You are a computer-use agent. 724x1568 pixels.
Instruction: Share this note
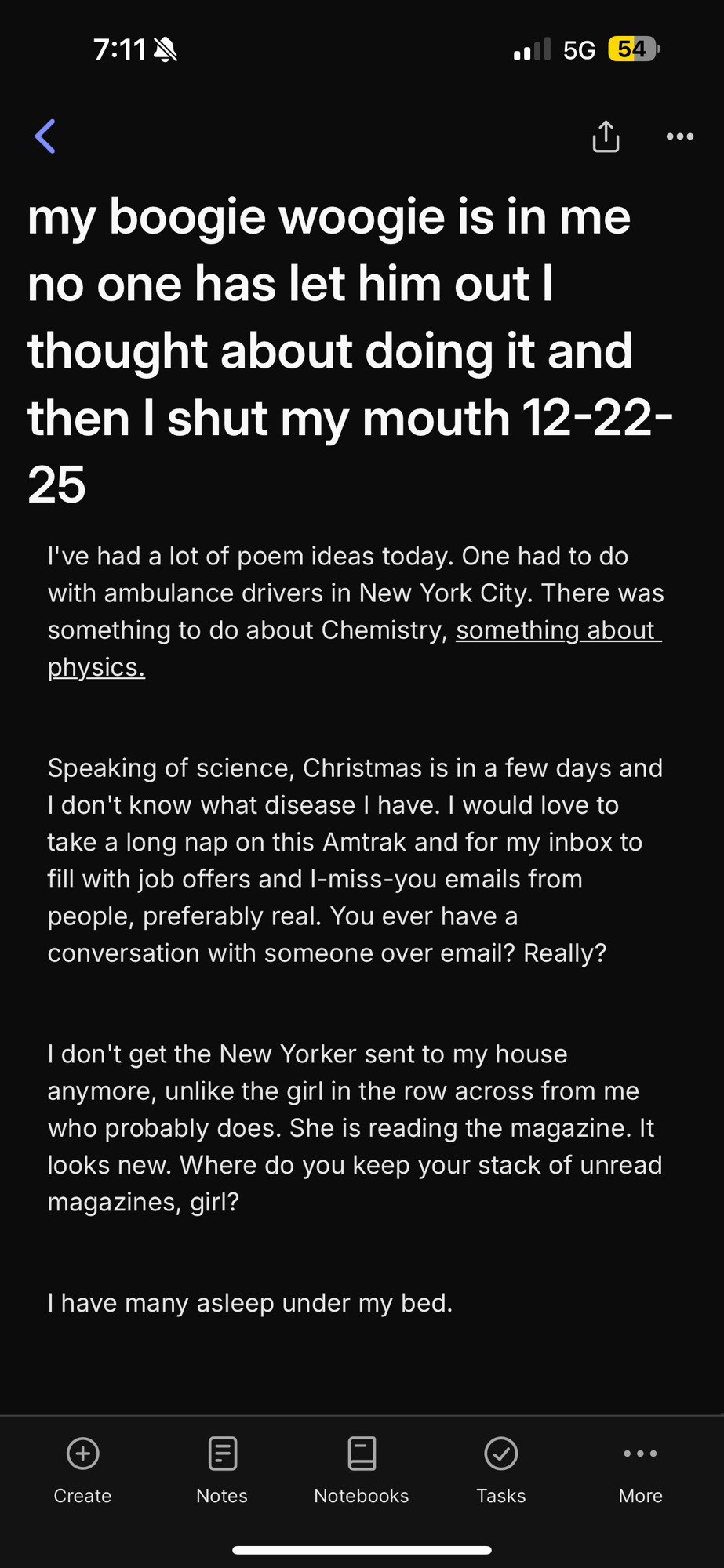[606, 136]
